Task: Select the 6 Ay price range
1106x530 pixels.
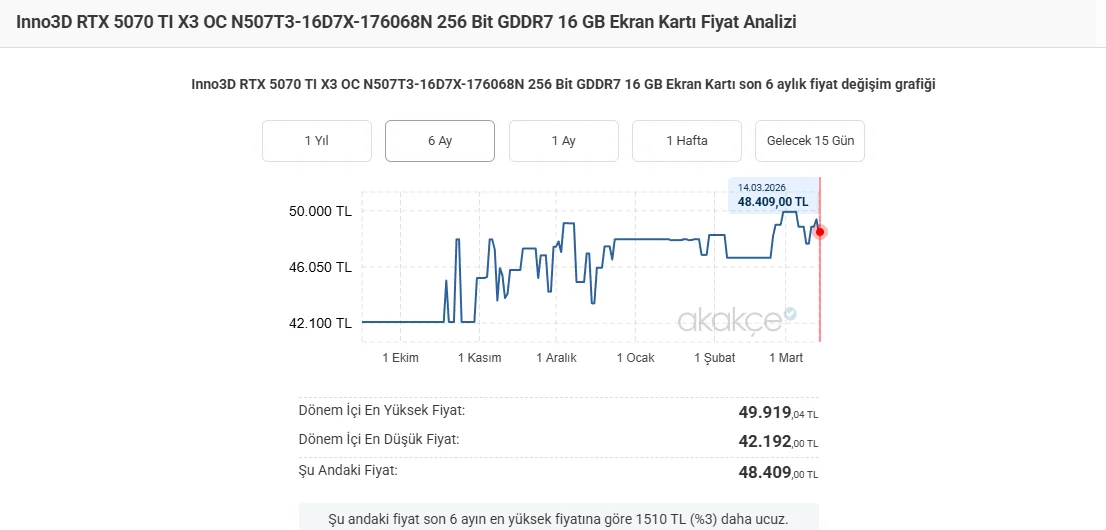Action: (440, 141)
